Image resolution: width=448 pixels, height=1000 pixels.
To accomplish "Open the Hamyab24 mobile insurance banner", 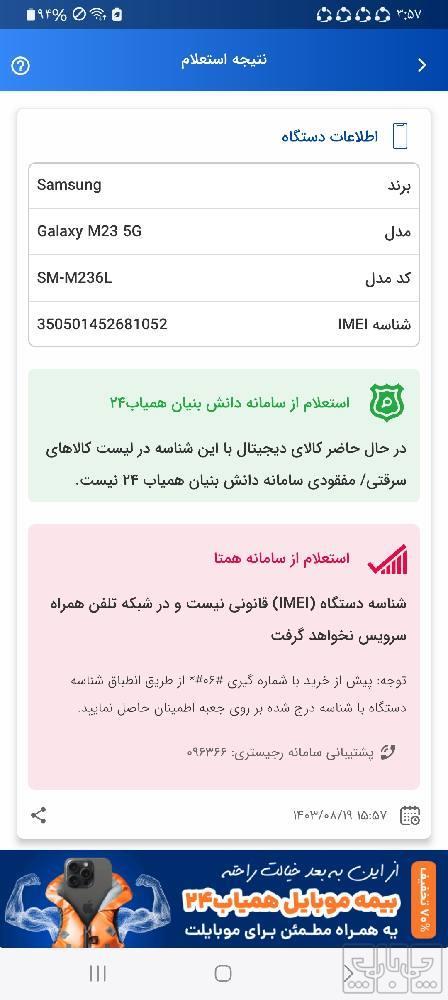I will [x=224, y=898].
